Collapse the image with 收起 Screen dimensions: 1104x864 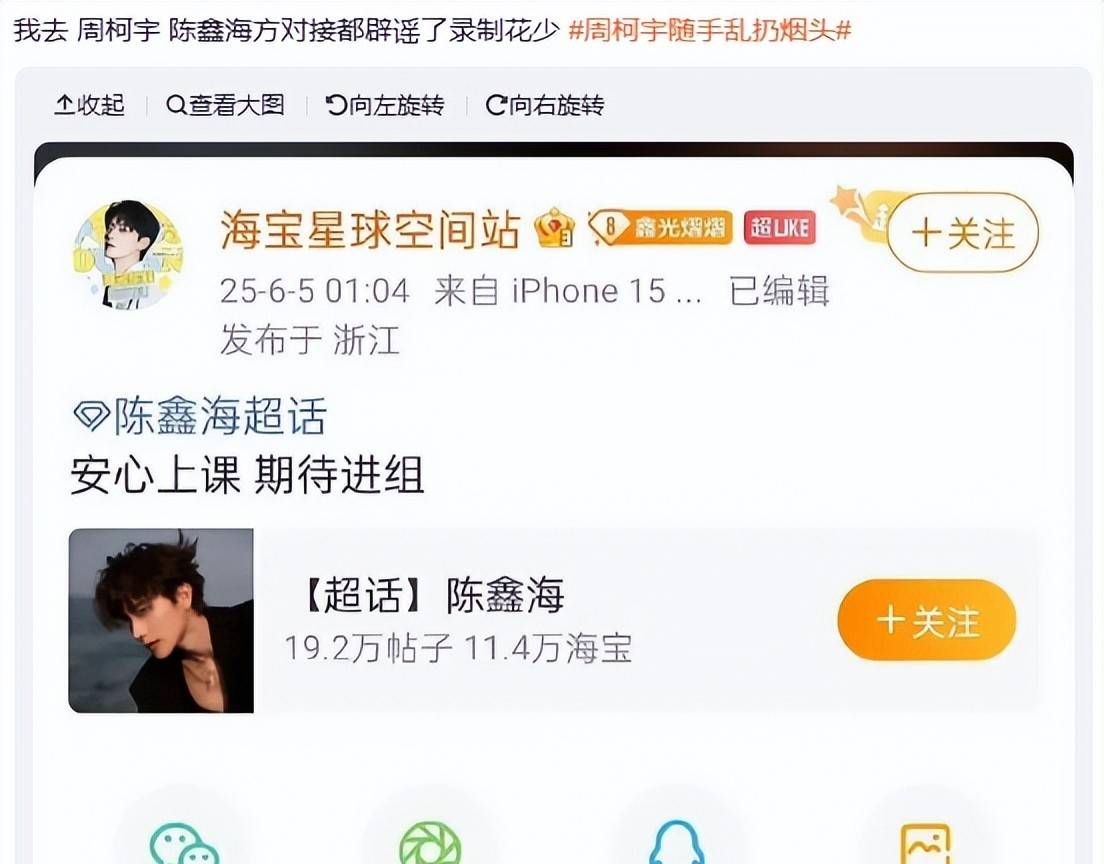pyautogui.click(x=90, y=105)
